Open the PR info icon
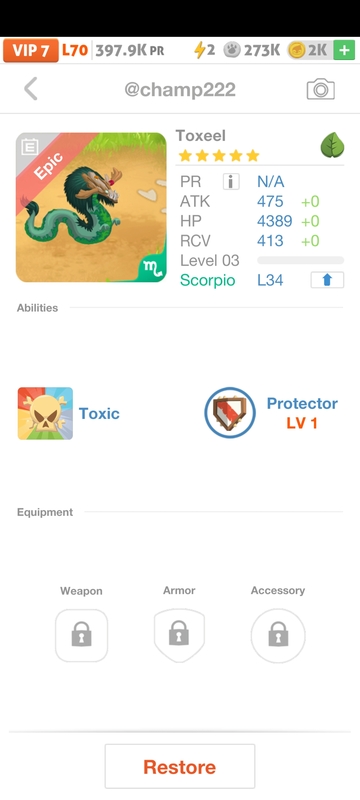 tap(231, 182)
